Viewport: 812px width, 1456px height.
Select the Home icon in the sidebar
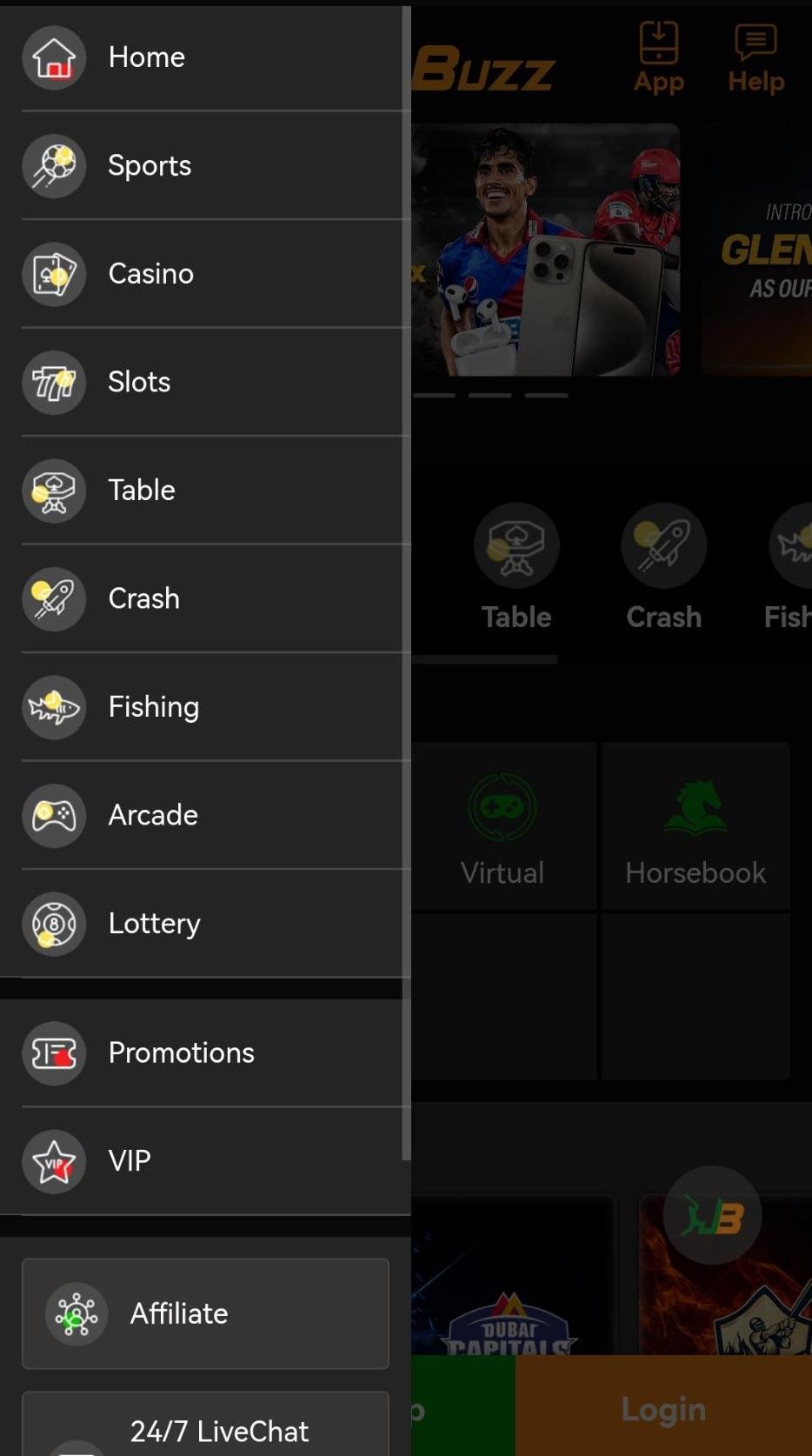pyautogui.click(x=54, y=57)
